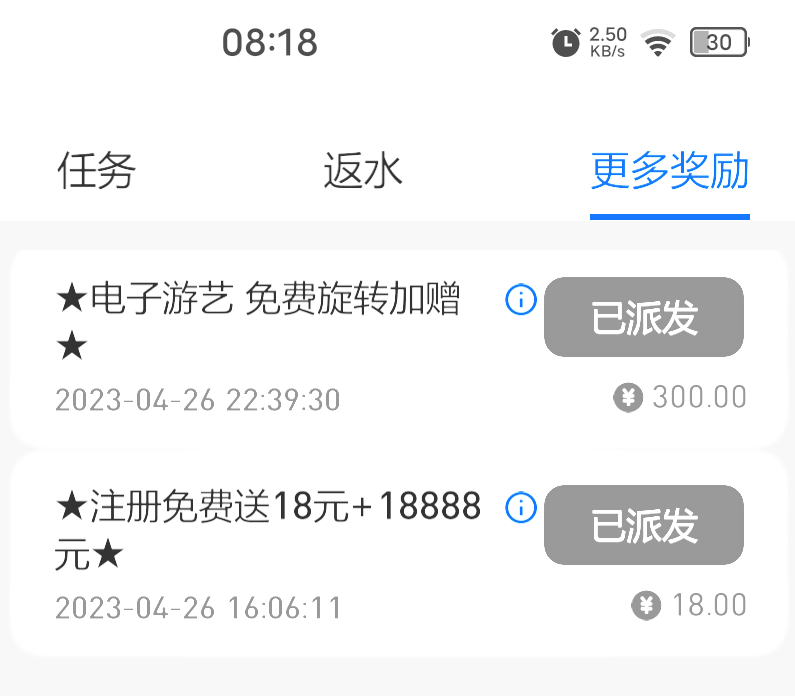Open info icon for 注册免费送18元 reward
Image resolution: width=795 pixels, height=696 pixels.
click(x=521, y=508)
